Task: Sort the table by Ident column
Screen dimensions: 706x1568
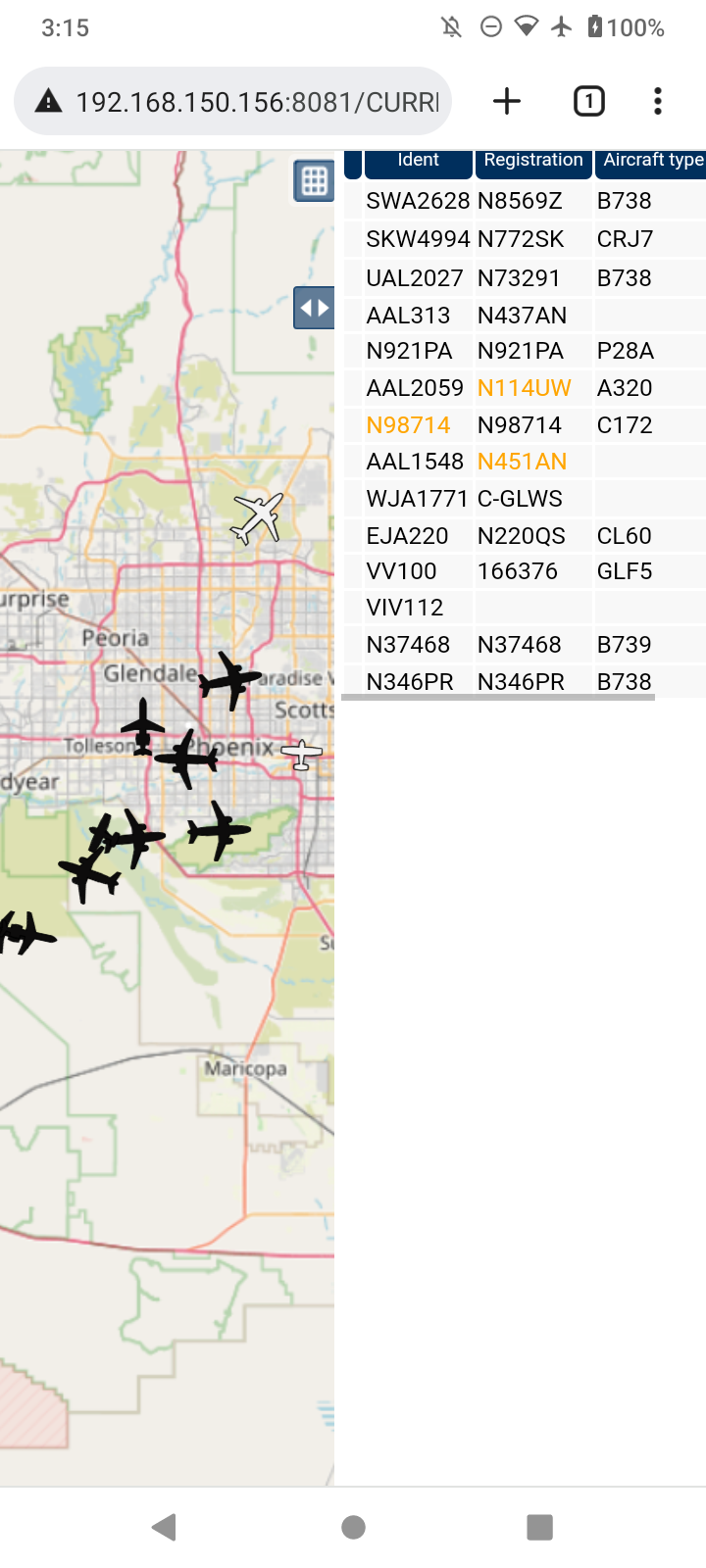Action: [419, 162]
